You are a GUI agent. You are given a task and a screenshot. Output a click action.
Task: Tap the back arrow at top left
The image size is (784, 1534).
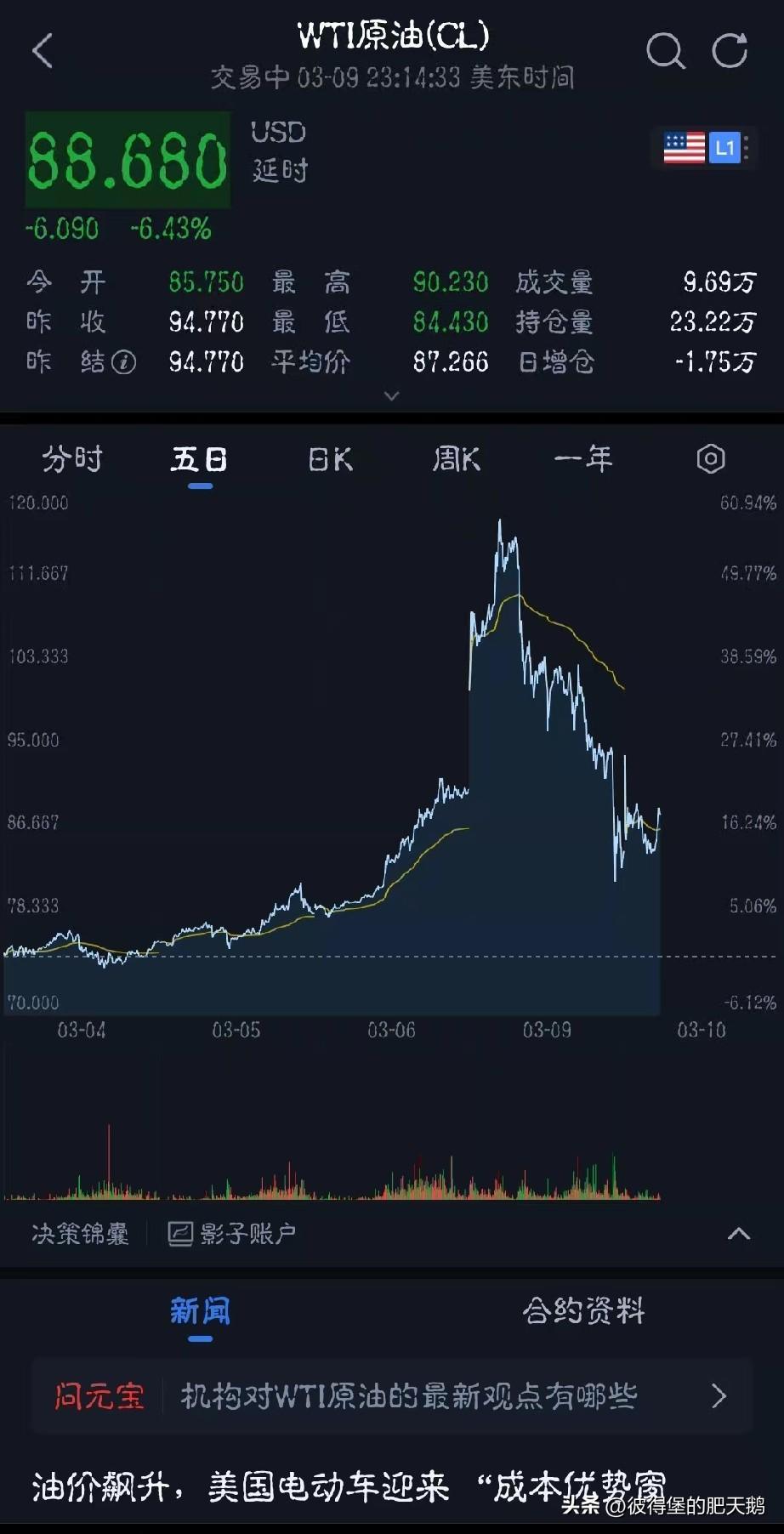43,51
